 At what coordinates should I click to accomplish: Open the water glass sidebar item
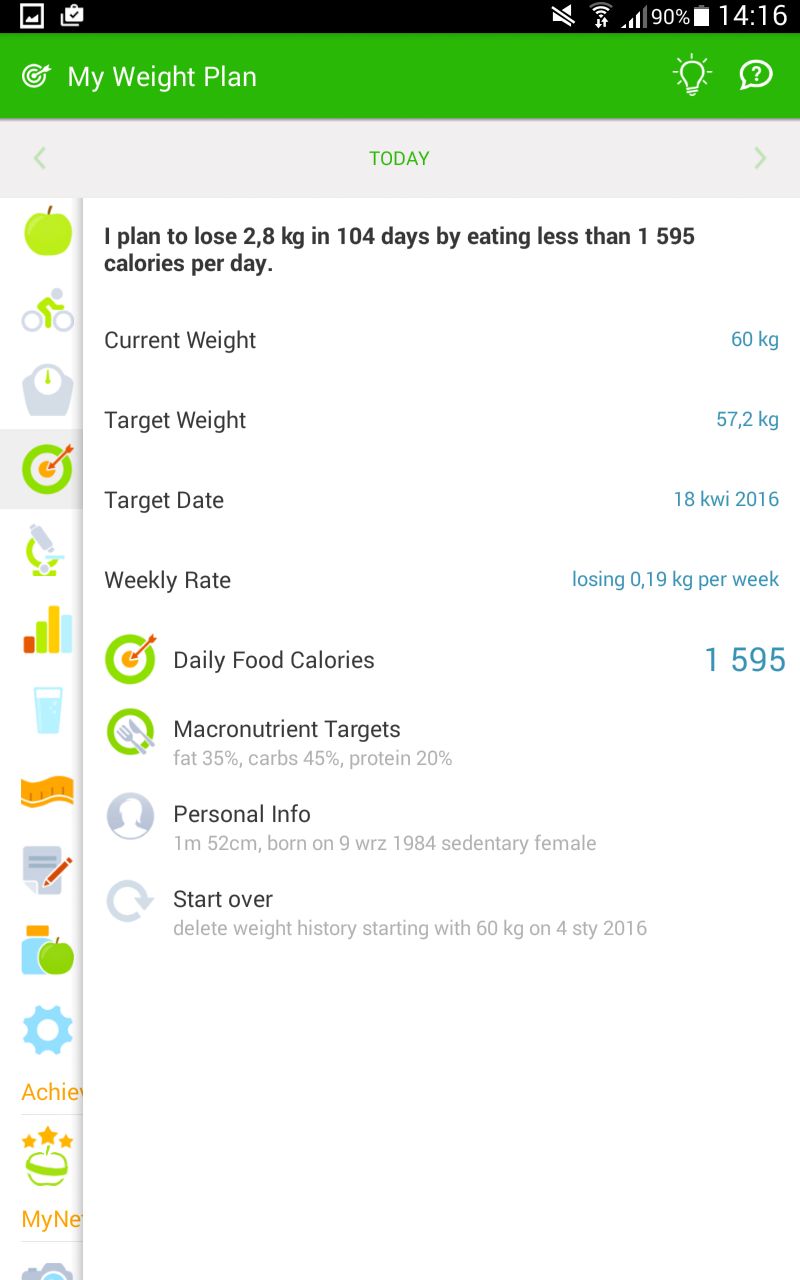pyautogui.click(x=48, y=710)
